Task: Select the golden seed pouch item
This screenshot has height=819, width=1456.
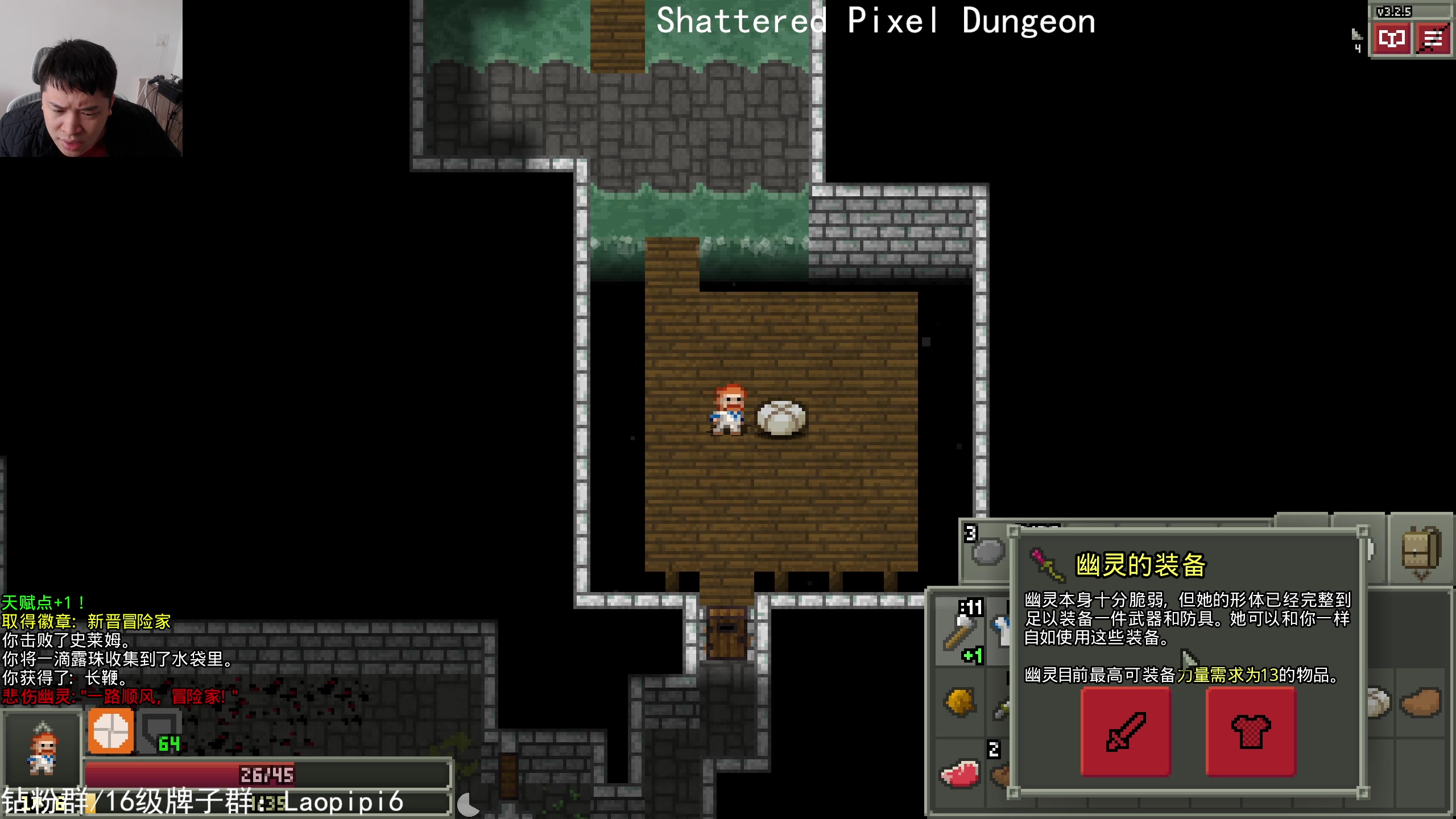Action: (960, 702)
